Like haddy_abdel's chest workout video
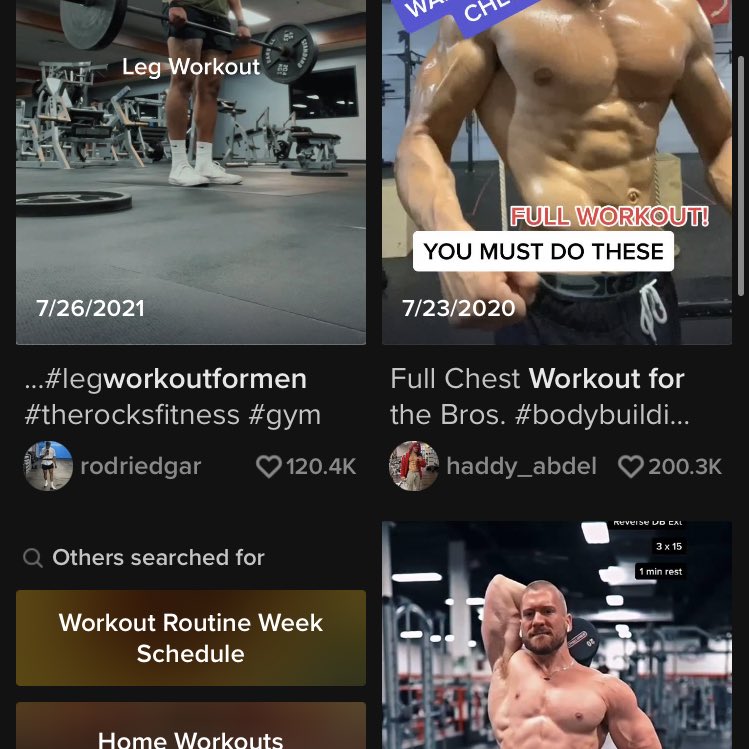The width and height of the screenshot is (749, 749). [631, 467]
